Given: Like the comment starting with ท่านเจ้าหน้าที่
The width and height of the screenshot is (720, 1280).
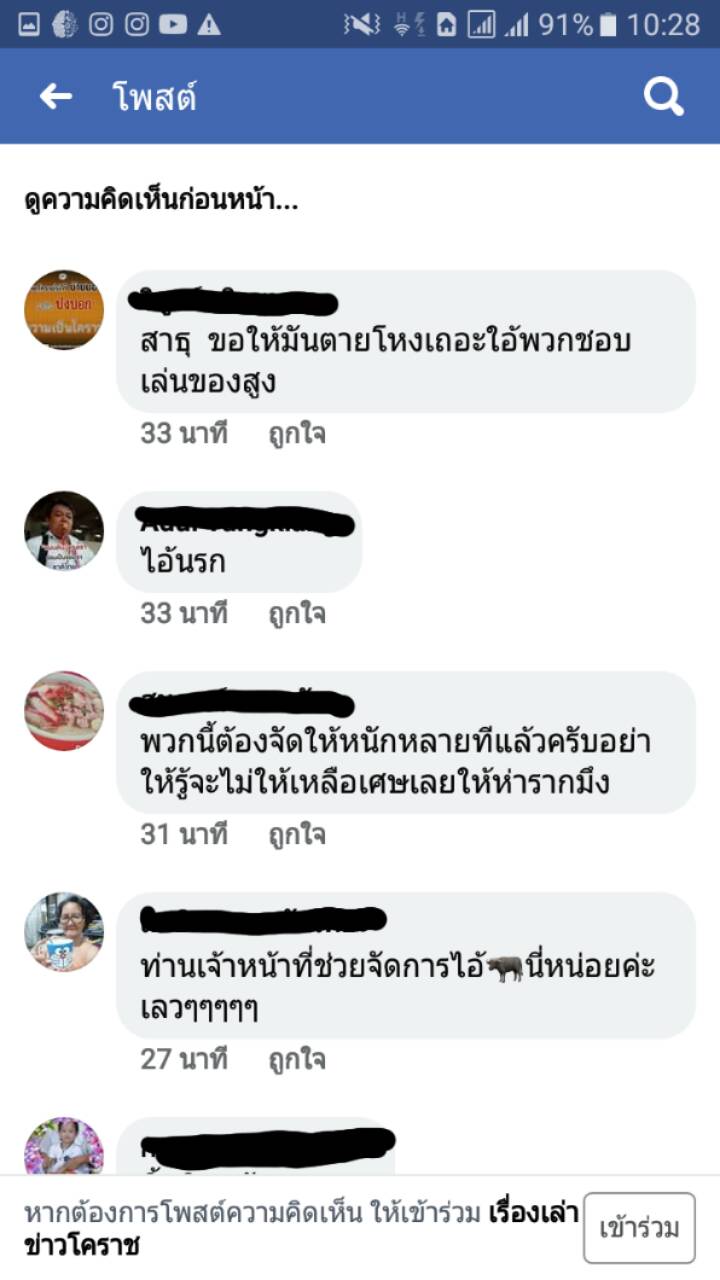Looking at the screenshot, I should [296, 1059].
